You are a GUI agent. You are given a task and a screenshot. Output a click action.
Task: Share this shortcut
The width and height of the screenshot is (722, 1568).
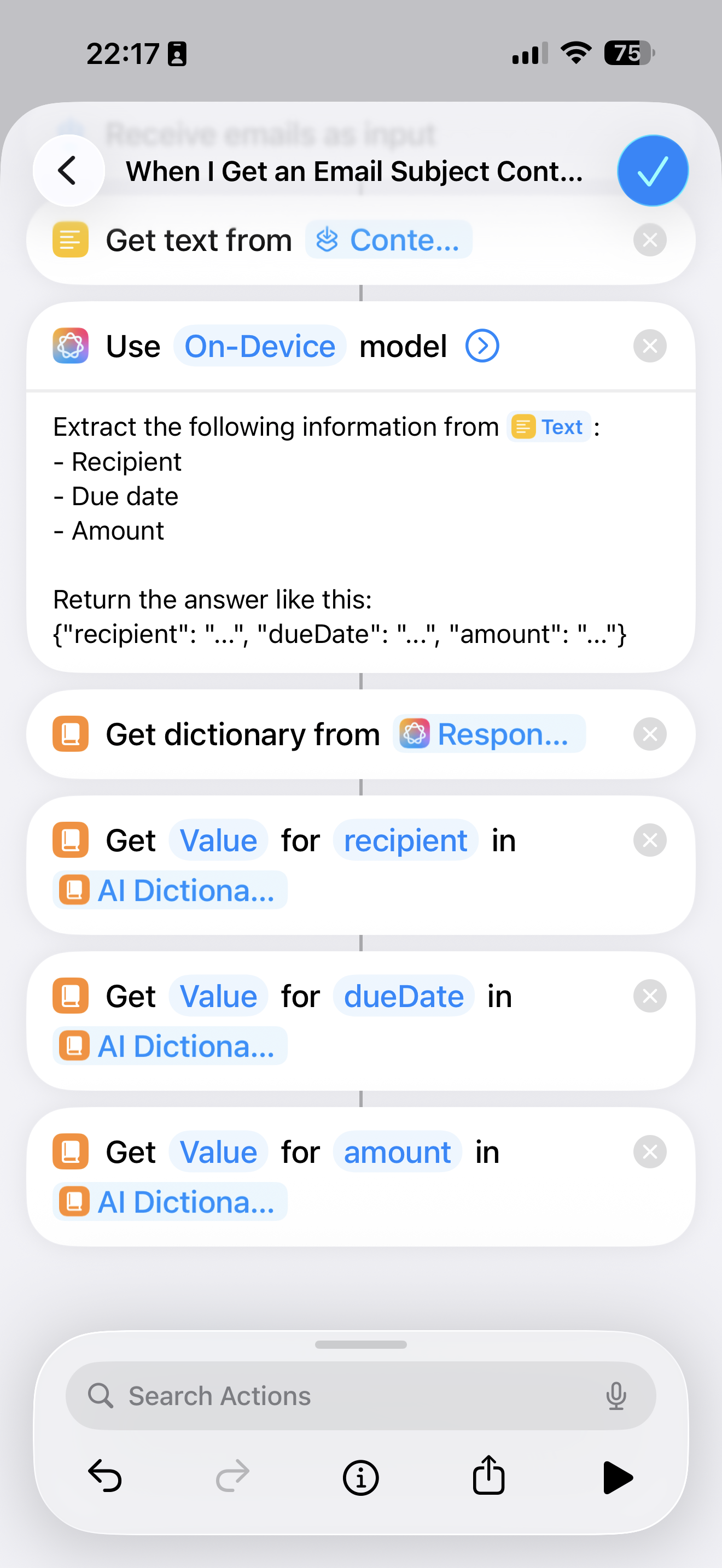click(488, 1476)
